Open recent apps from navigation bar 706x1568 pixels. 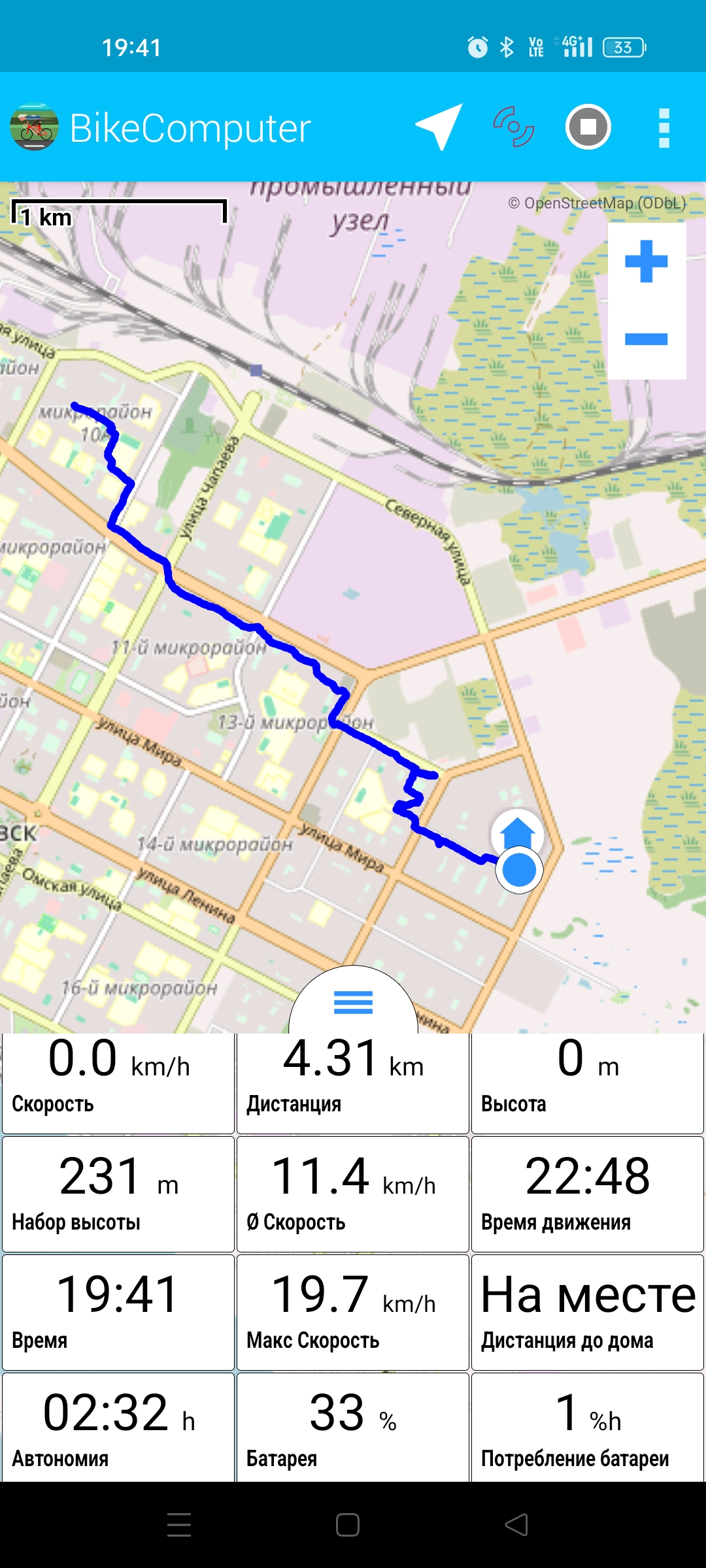click(179, 1525)
